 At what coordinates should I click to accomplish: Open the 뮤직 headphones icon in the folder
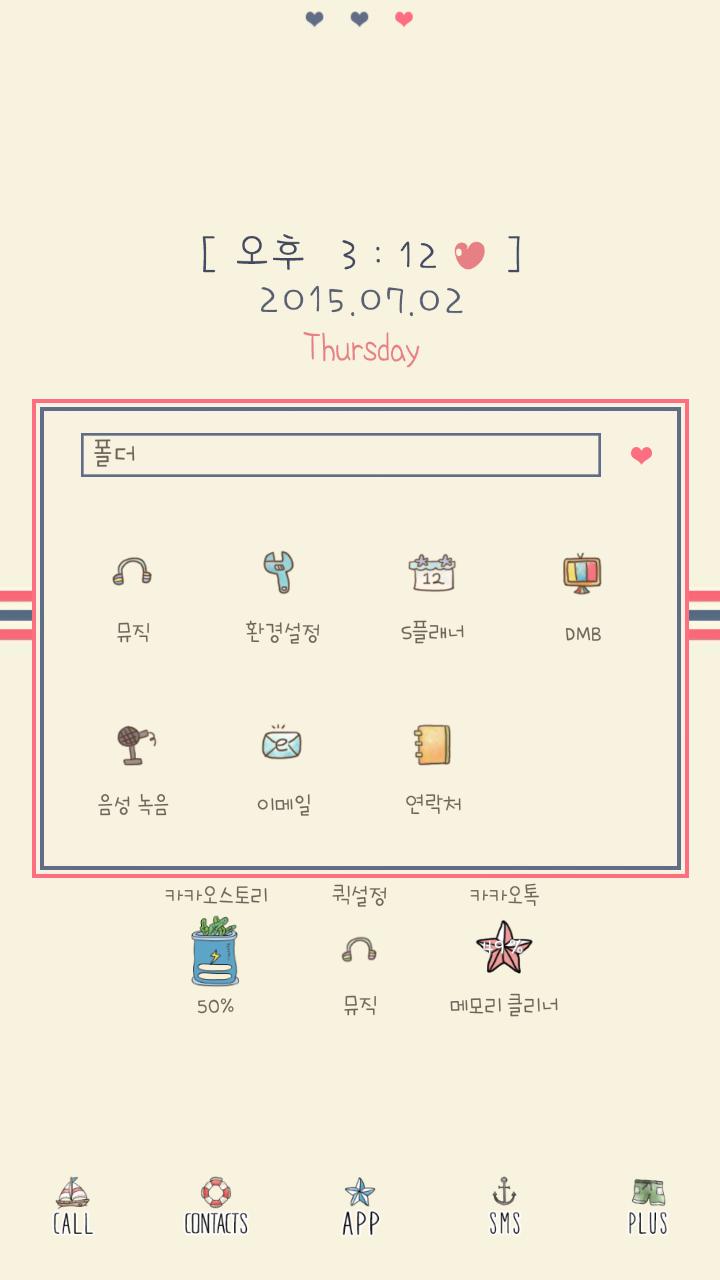tap(133, 573)
